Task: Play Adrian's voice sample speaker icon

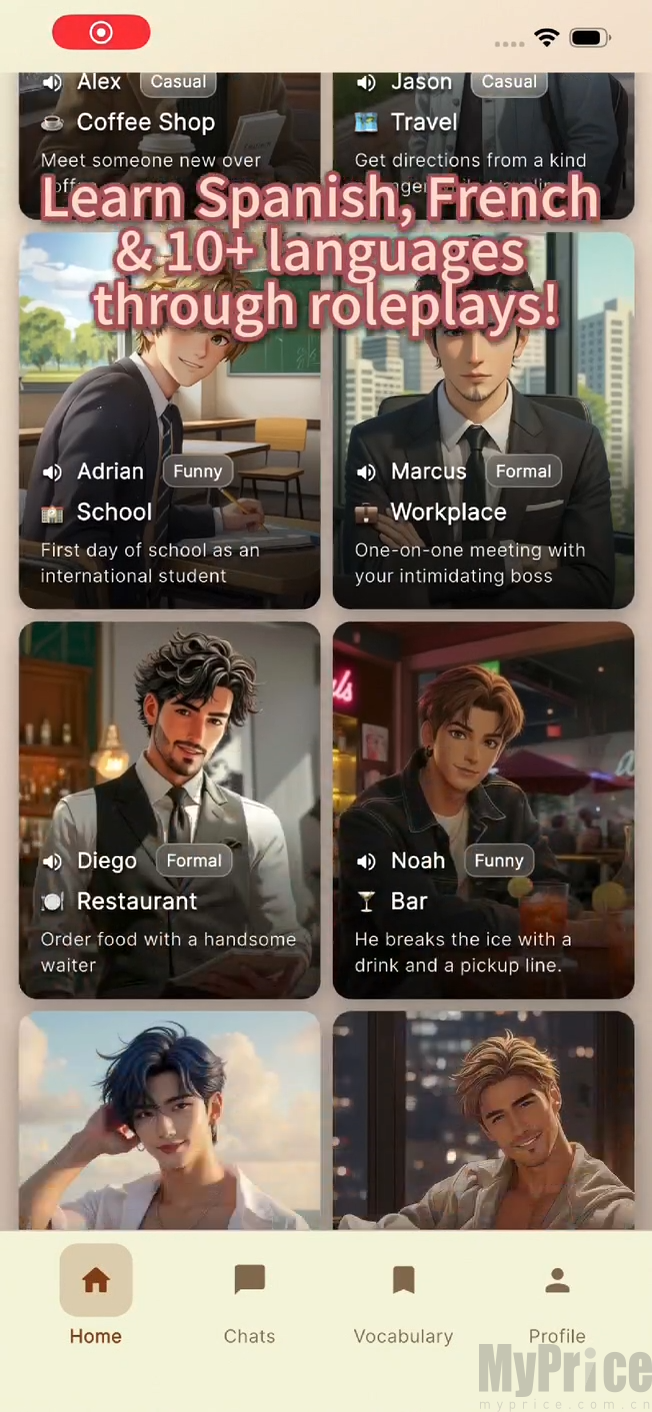Action: coord(52,472)
